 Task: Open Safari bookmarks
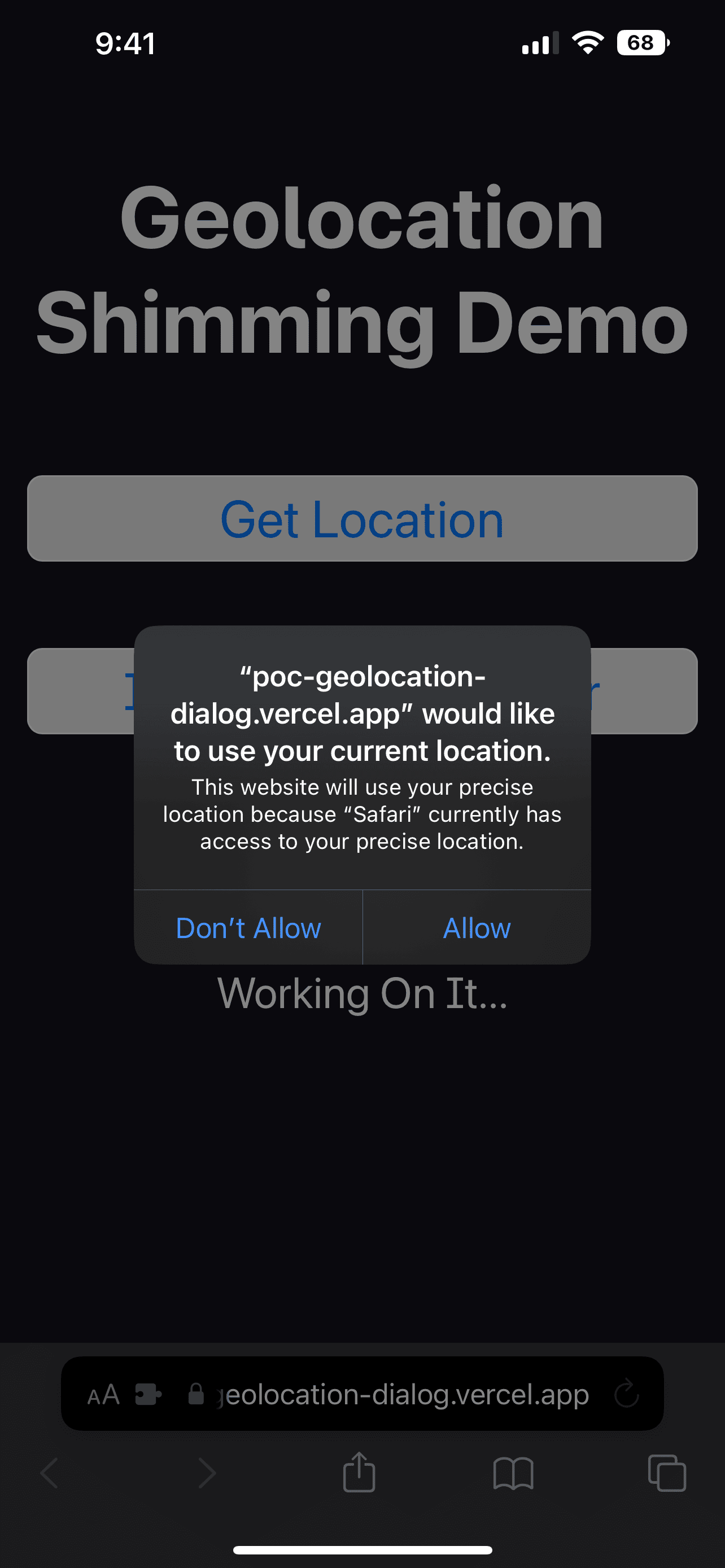(x=513, y=1474)
